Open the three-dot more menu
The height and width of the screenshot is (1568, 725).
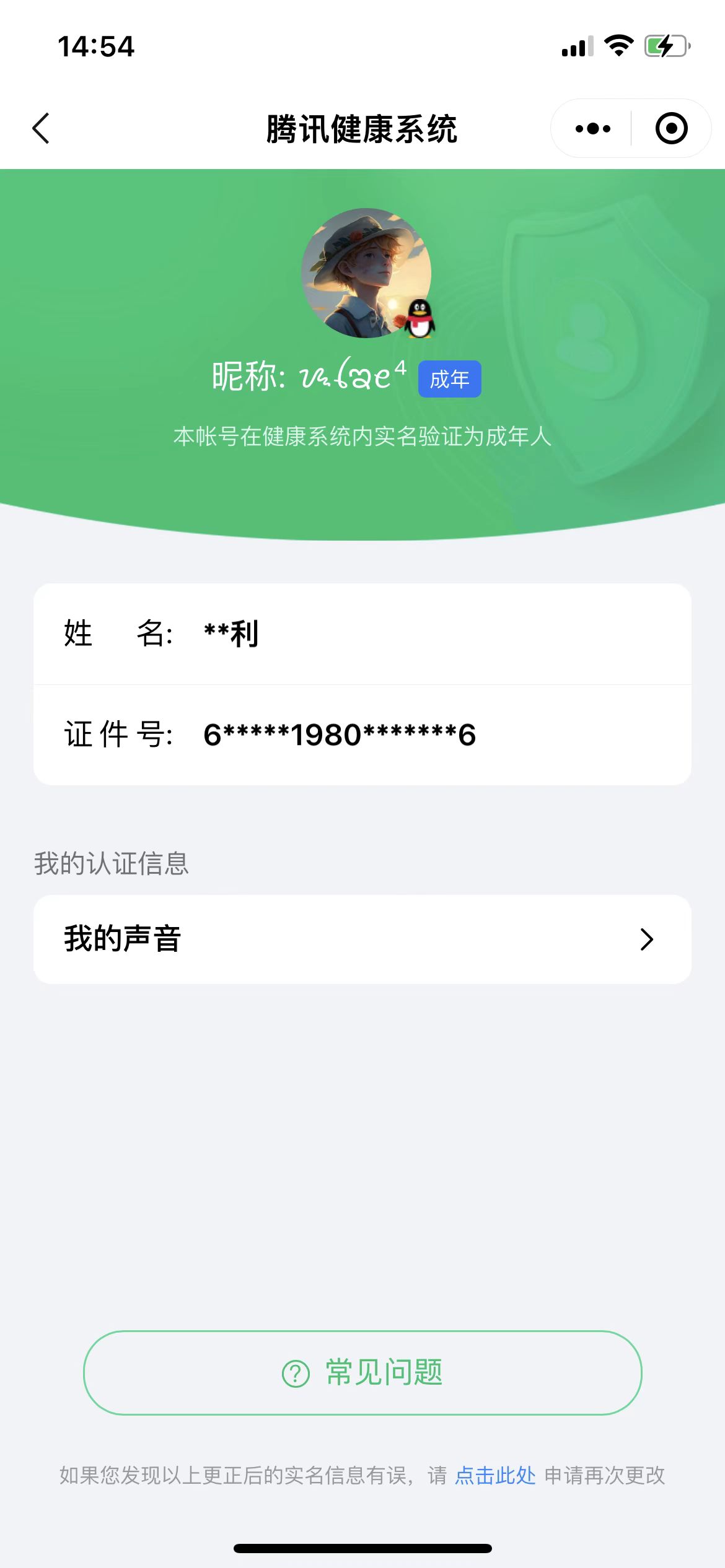coord(592,129)
